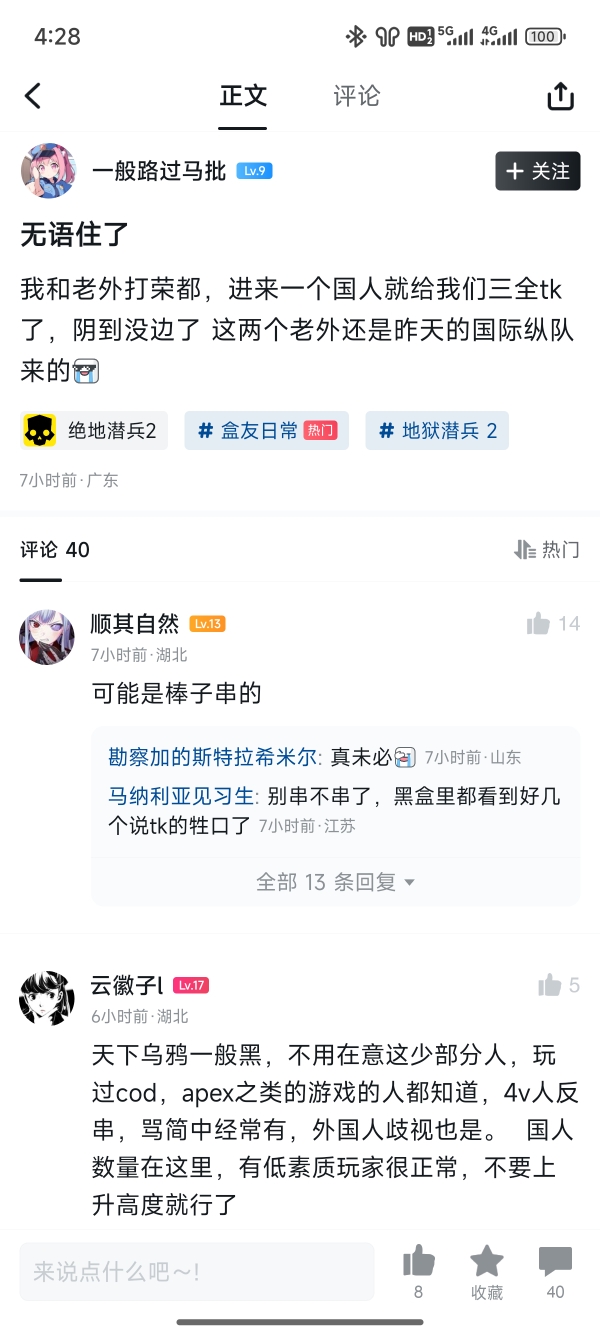The width and height of the screenshot is (600, 1335).
Task: Switch to the 评论 tab
Action: pyautogui.click(x=357, y=96)
